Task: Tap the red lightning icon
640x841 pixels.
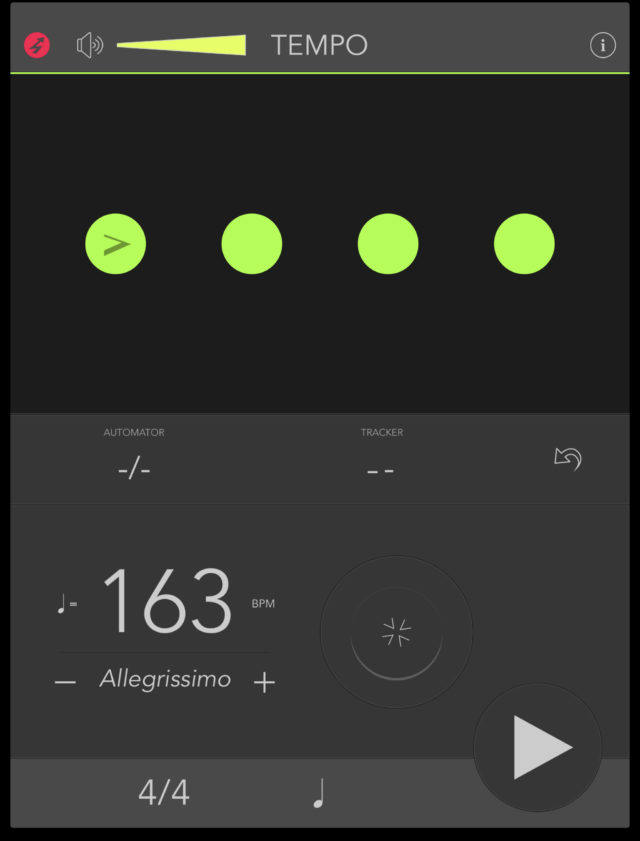Action: [x=37, y=45]
